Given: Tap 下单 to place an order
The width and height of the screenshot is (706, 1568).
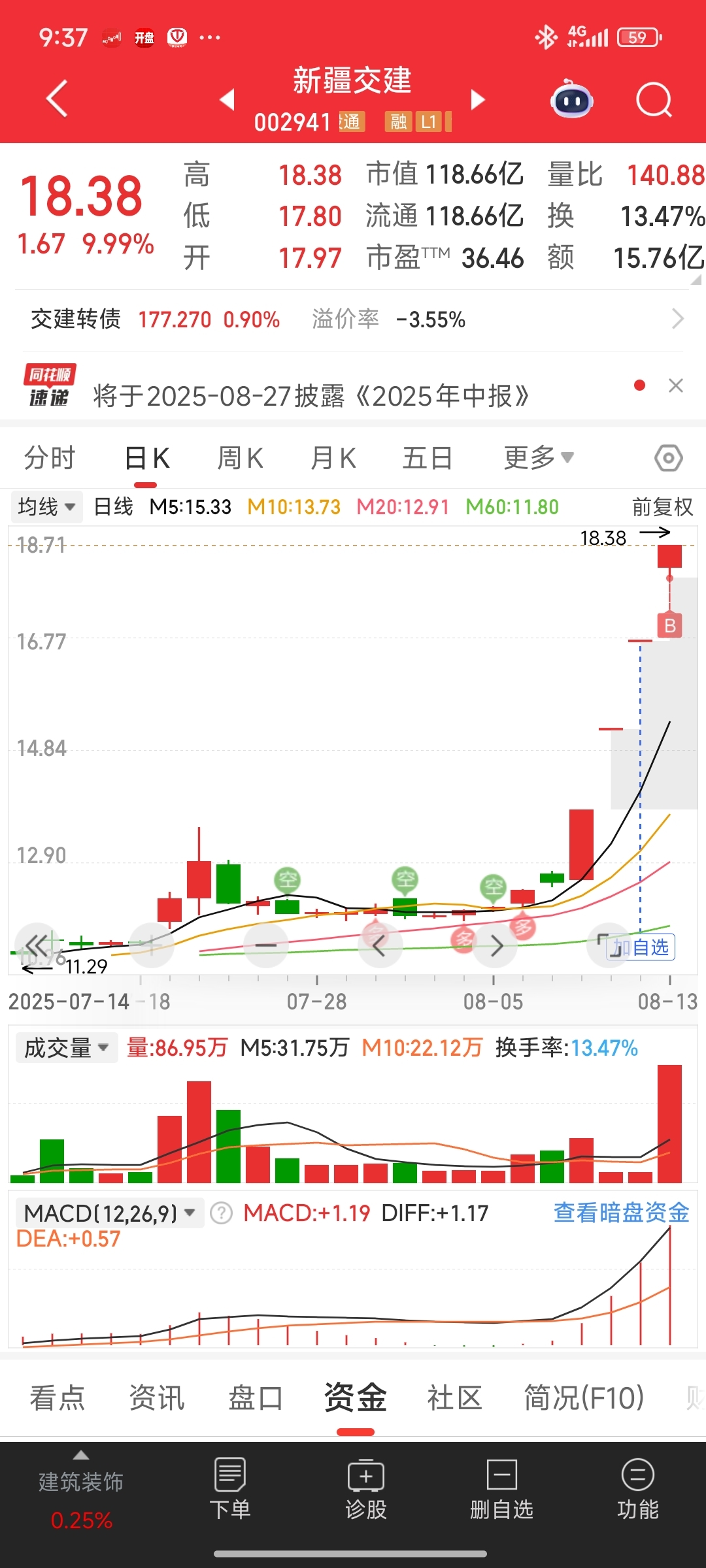Looking at the screenshot, I should click(229, 1490).
